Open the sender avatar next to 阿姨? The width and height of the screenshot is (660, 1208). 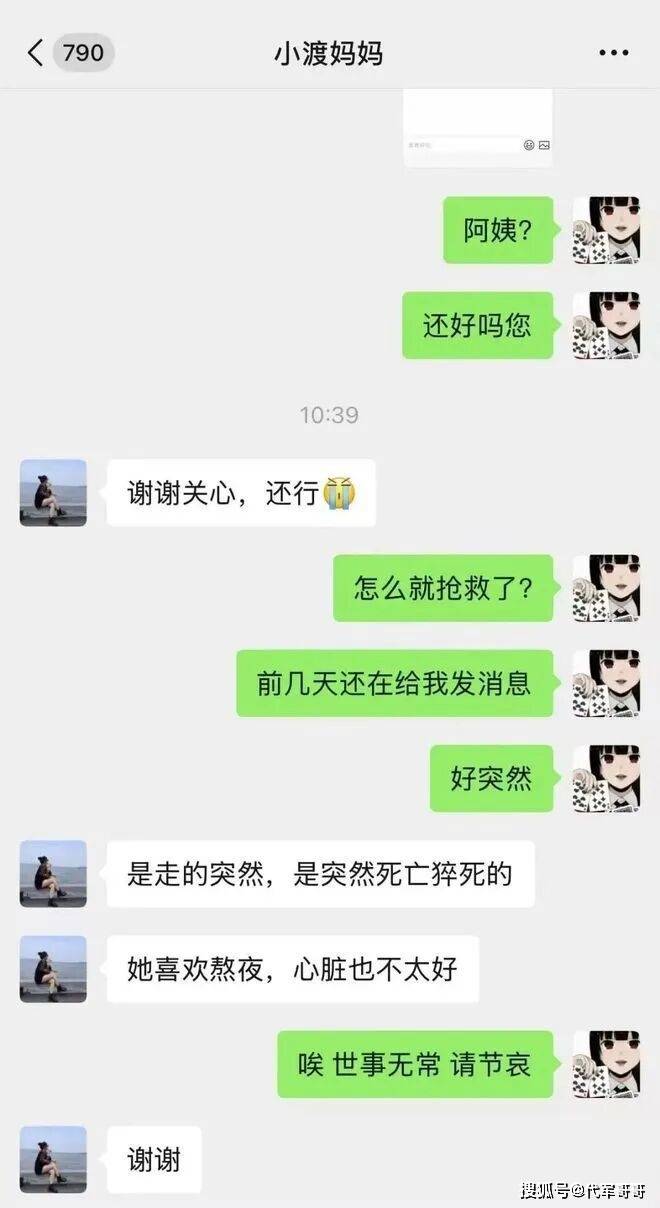pos(606,230)
